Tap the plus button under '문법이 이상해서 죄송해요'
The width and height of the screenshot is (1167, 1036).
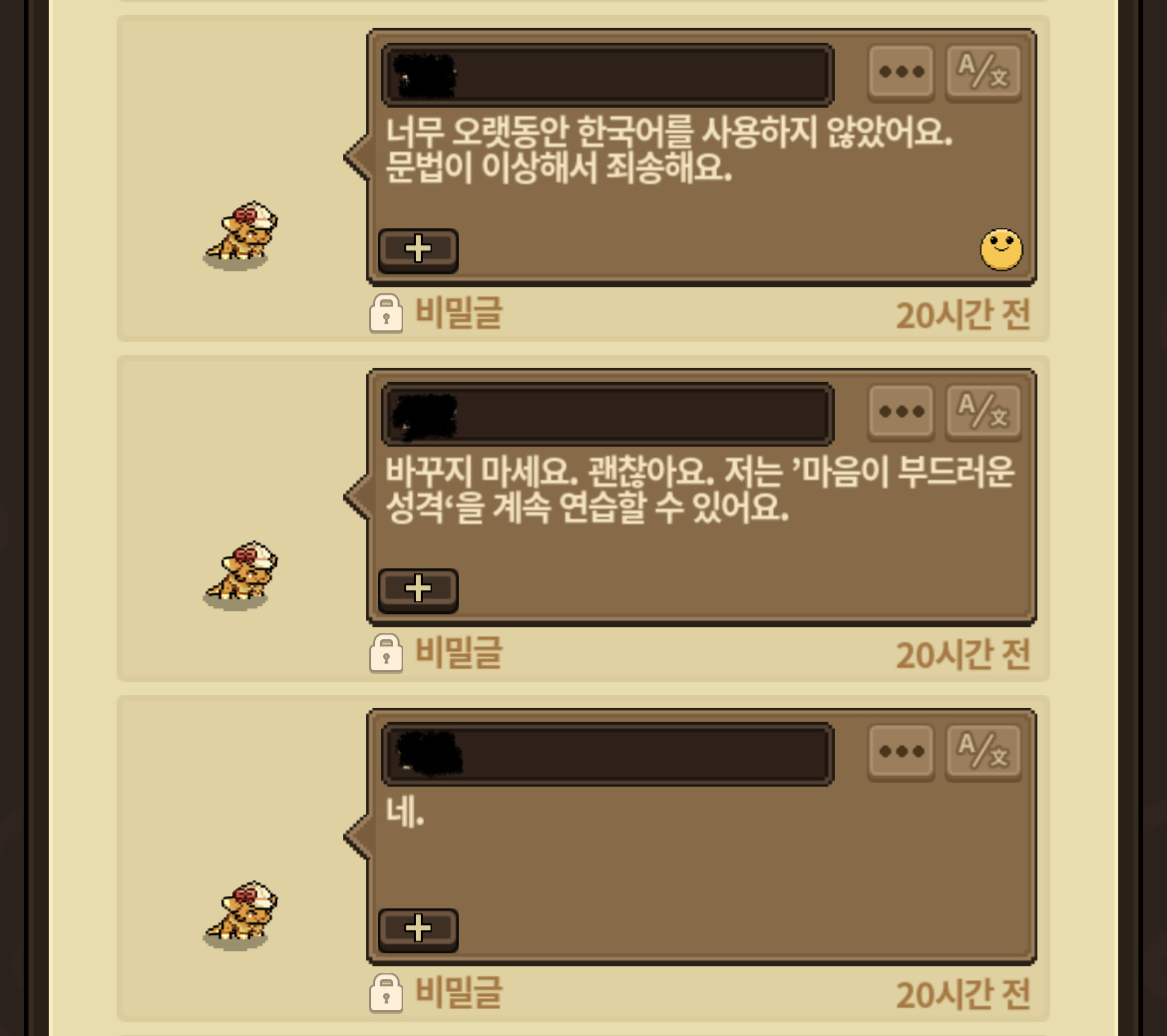[418, 250]
